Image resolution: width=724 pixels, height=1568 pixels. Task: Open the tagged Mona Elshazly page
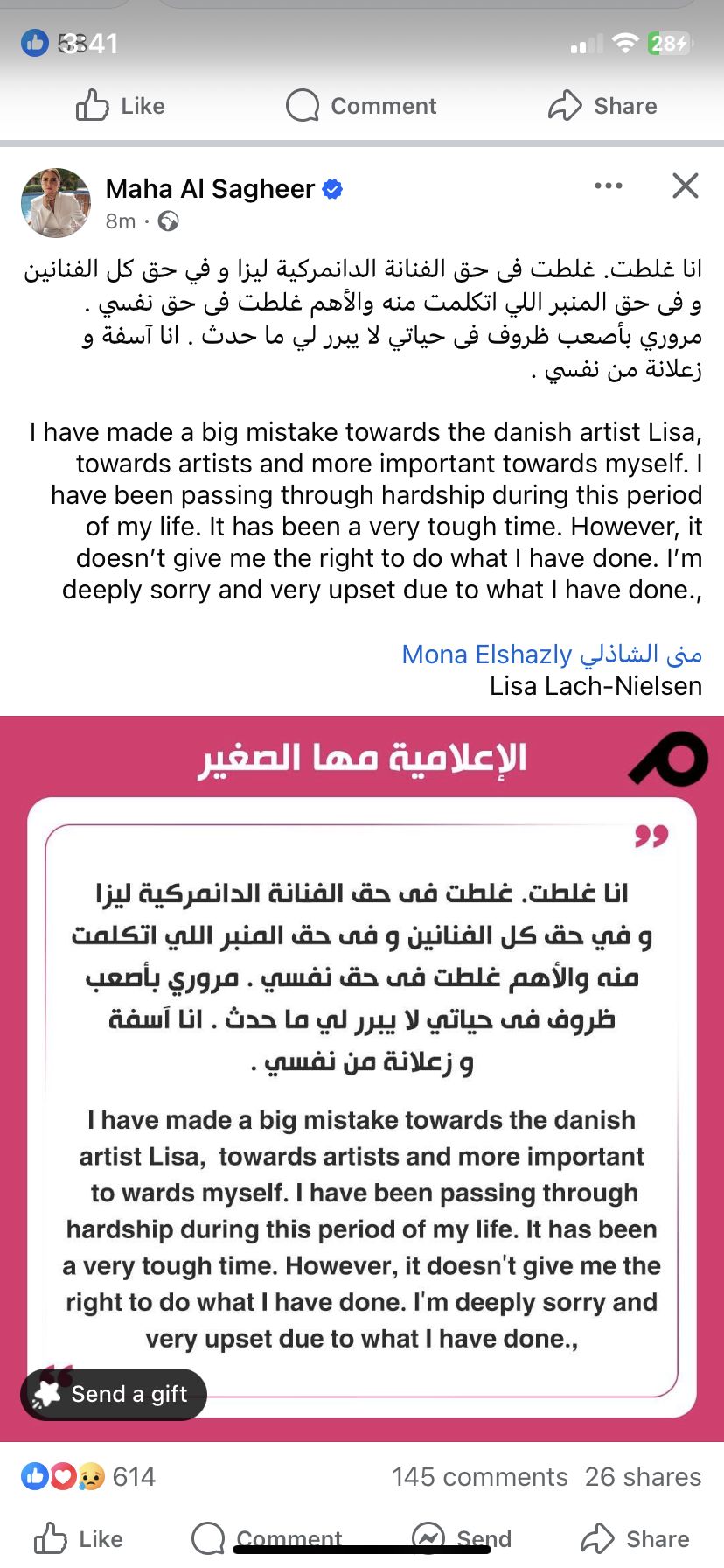pyautogui.click(x=551, y=654)
